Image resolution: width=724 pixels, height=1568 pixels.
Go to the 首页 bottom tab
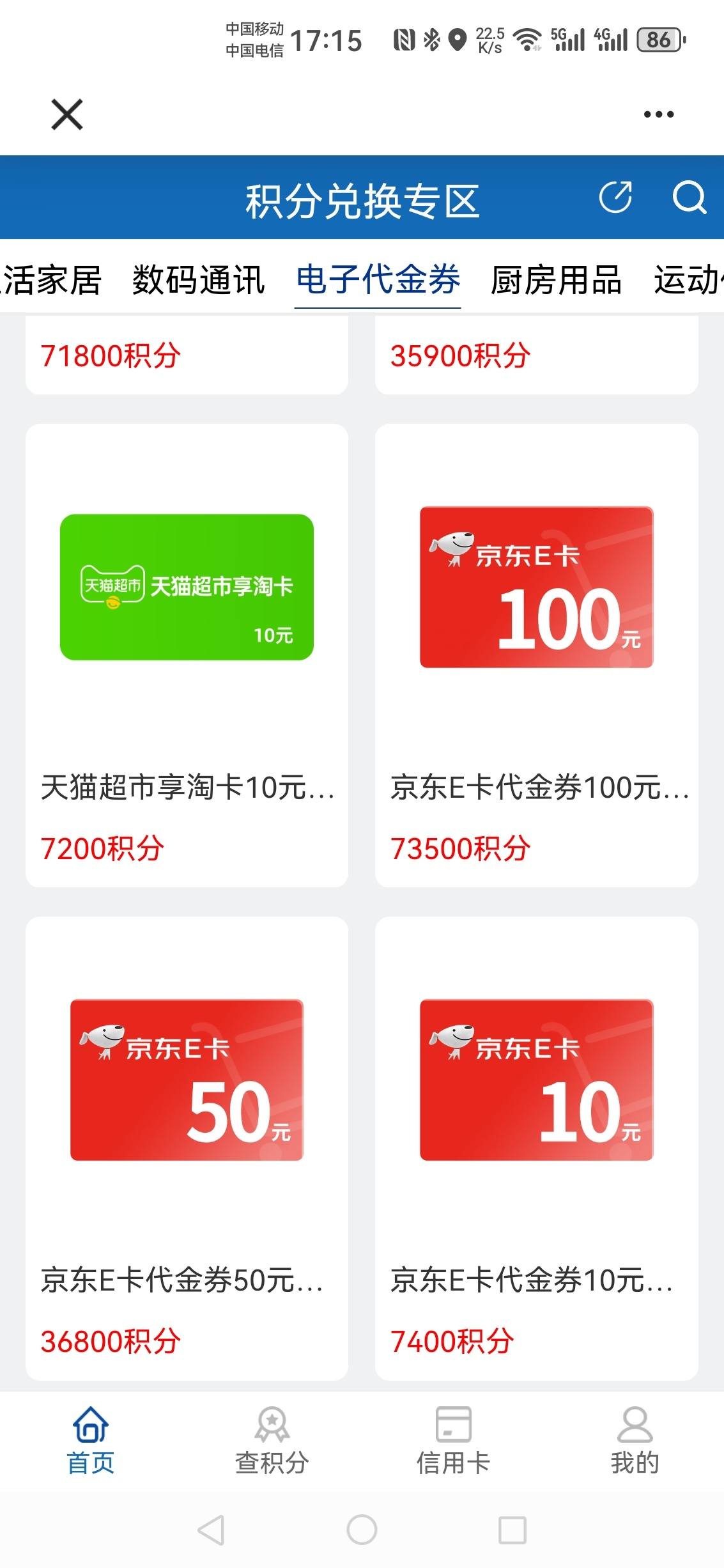pos(91,1441)
